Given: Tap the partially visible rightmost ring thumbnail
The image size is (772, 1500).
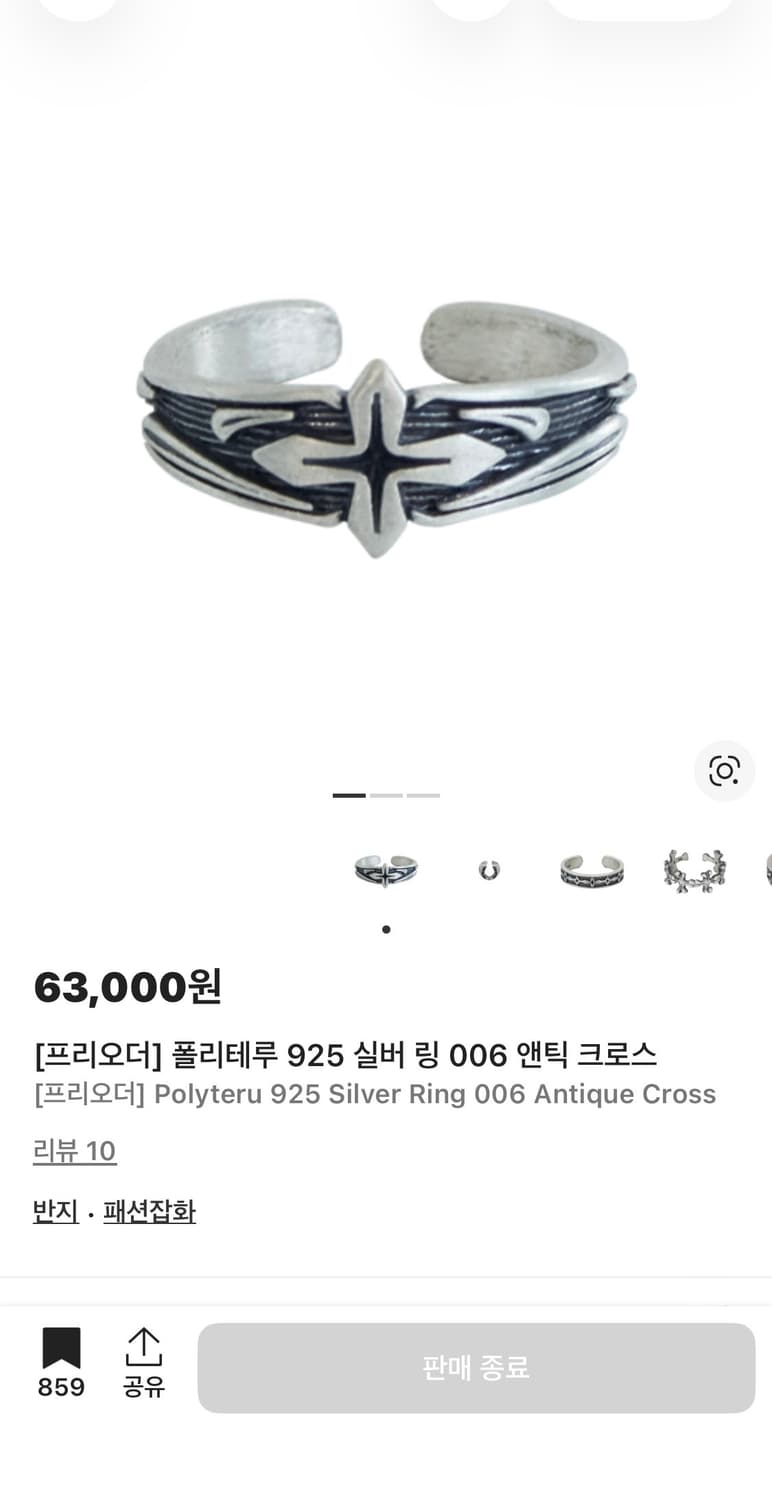Looking at the screenshot, I should pos(768,869).
